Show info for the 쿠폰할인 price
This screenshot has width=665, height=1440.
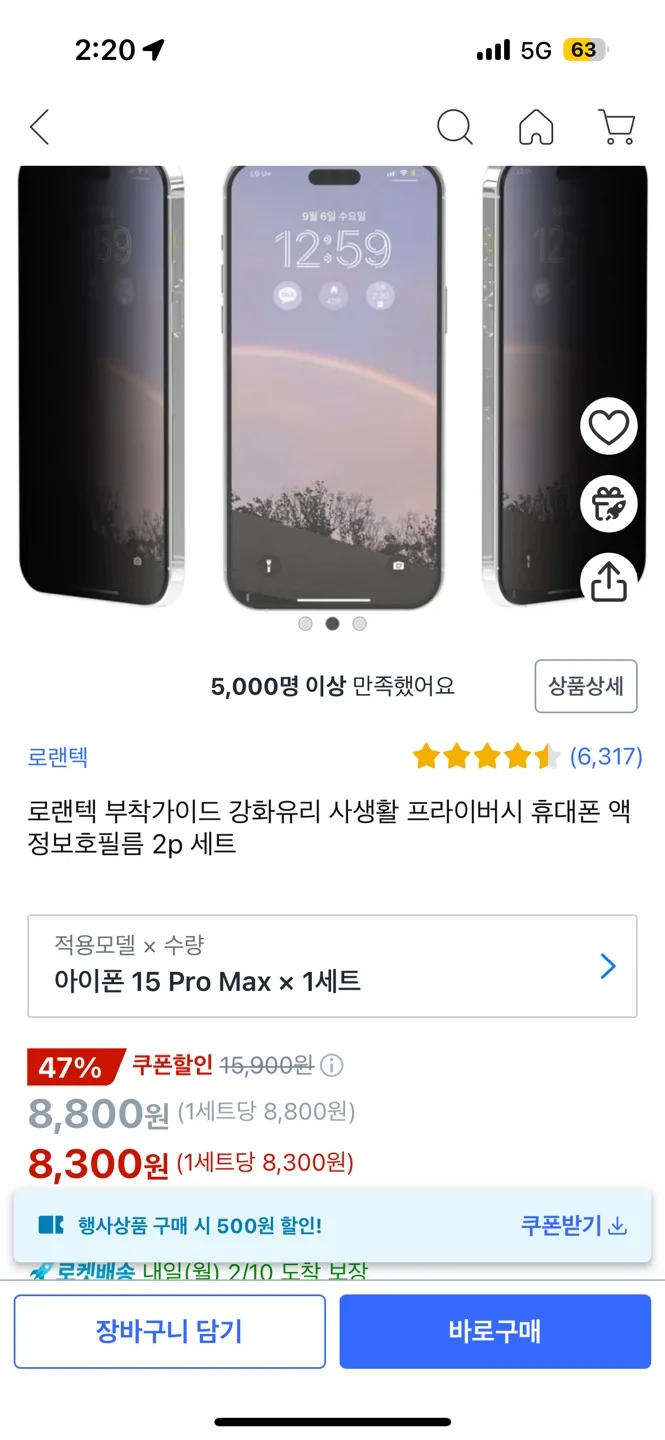(x=332, y=1066)
